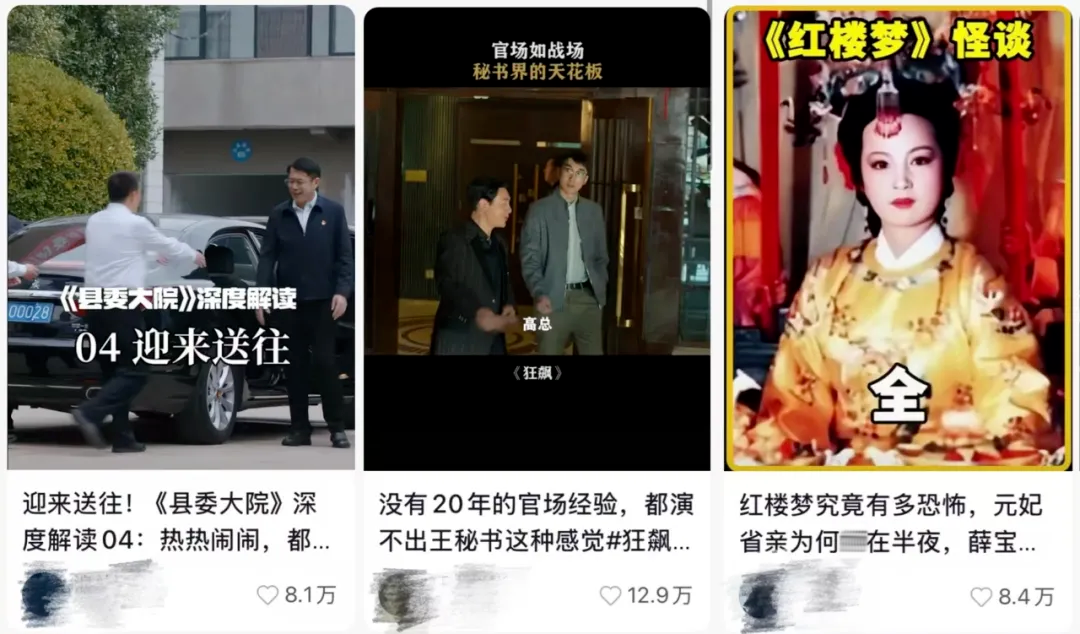Like the 王秘书 post with 12.9万 likes
Viewport: 1080px width, 634px height.
click(x=610, y=595)
